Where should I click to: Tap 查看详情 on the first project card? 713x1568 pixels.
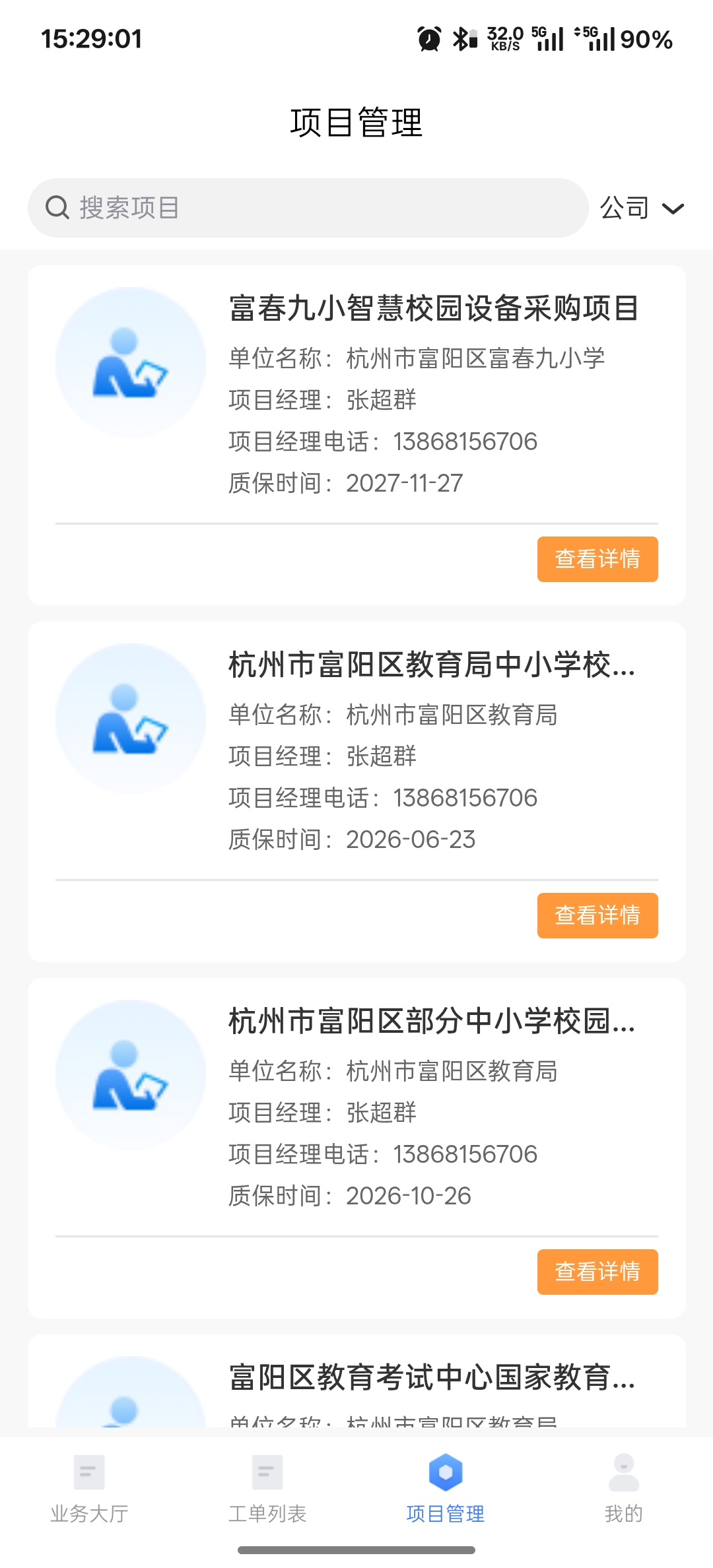[597, 559]
